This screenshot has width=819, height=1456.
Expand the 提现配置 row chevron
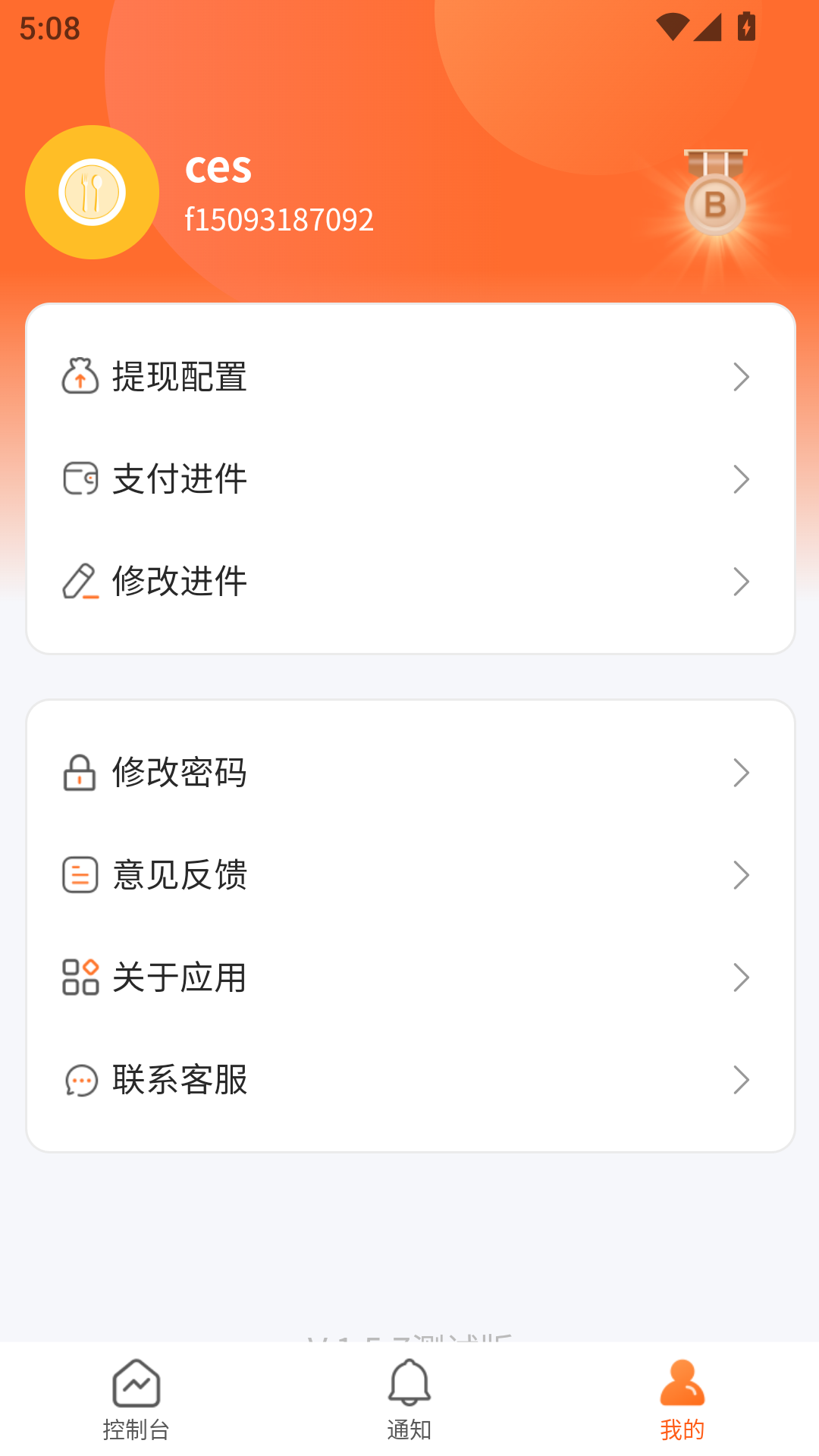pos(741,376)
